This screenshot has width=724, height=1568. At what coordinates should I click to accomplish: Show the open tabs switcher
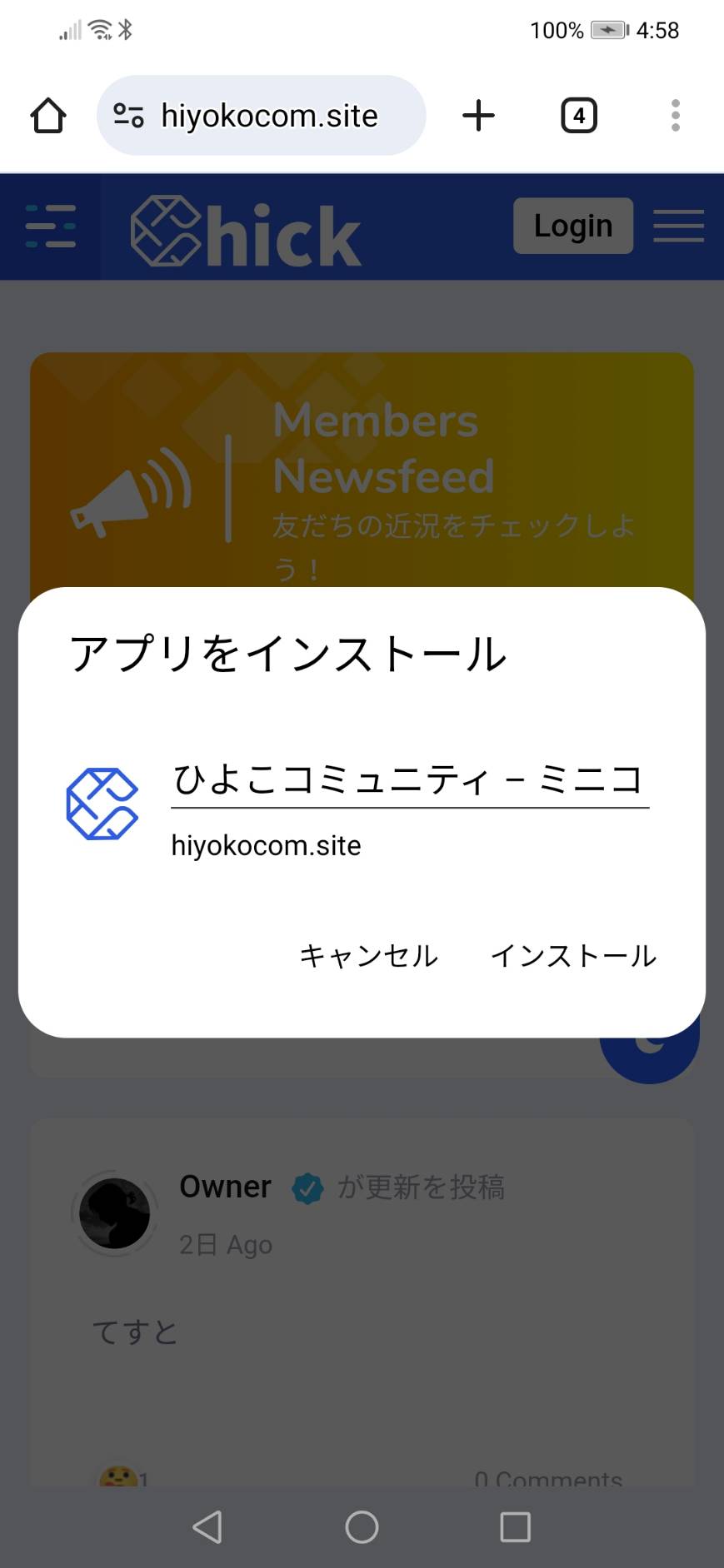click(x=578, y=116)
